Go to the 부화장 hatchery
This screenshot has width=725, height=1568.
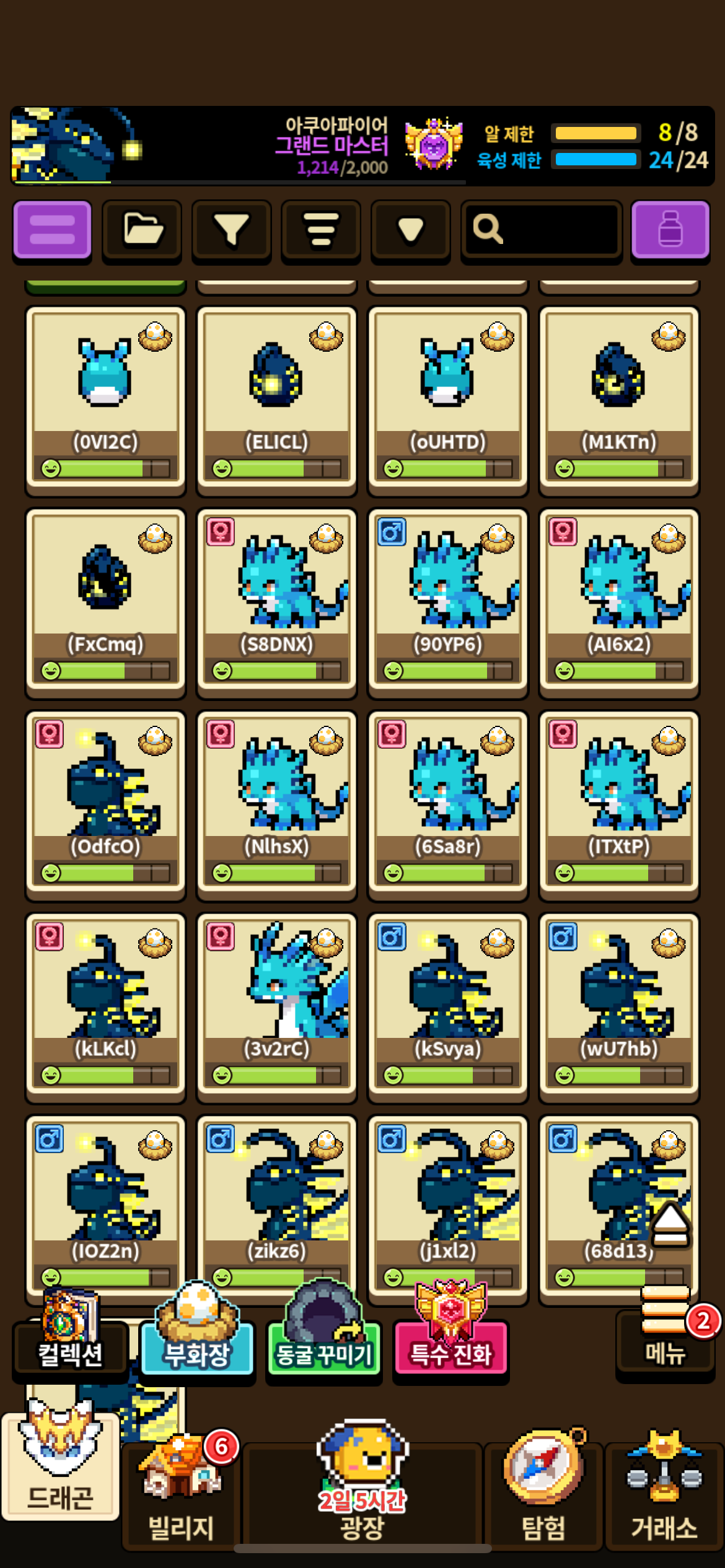coord(198,1344)
